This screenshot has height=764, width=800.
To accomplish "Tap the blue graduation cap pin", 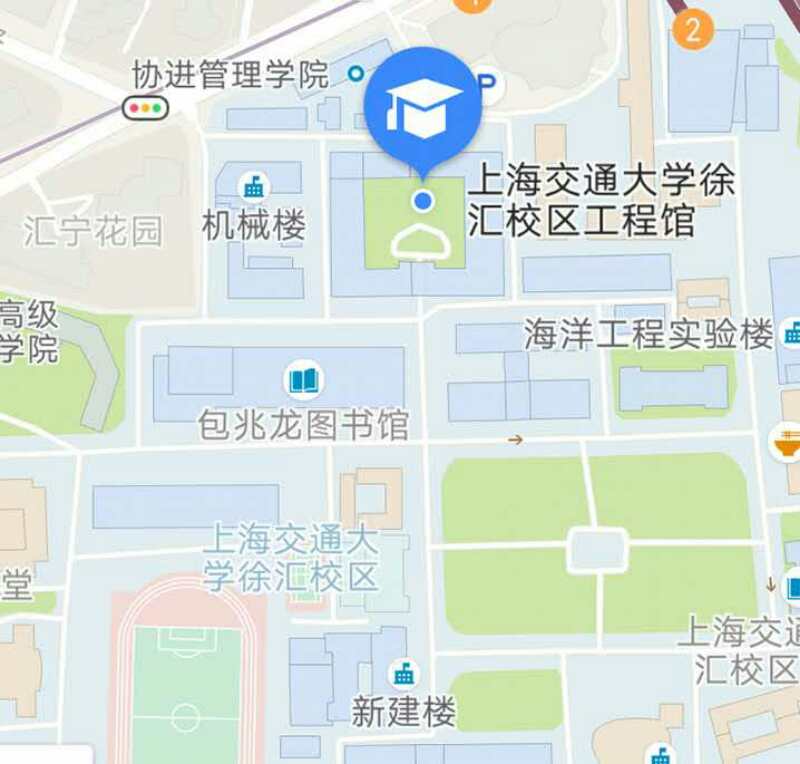I will [424, 103].
